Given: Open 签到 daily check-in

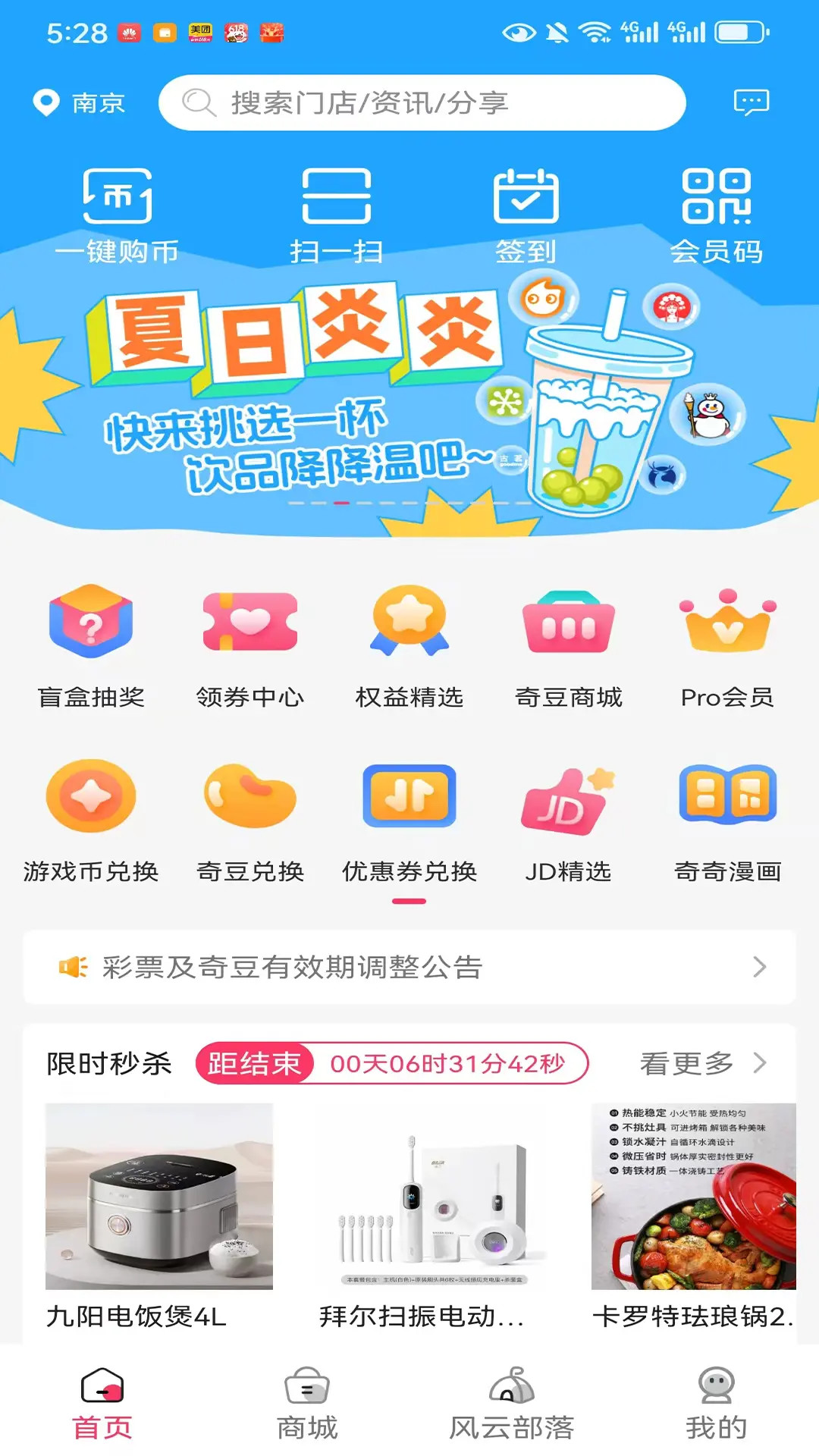Looking at the screenshot, I should (526, 215).
